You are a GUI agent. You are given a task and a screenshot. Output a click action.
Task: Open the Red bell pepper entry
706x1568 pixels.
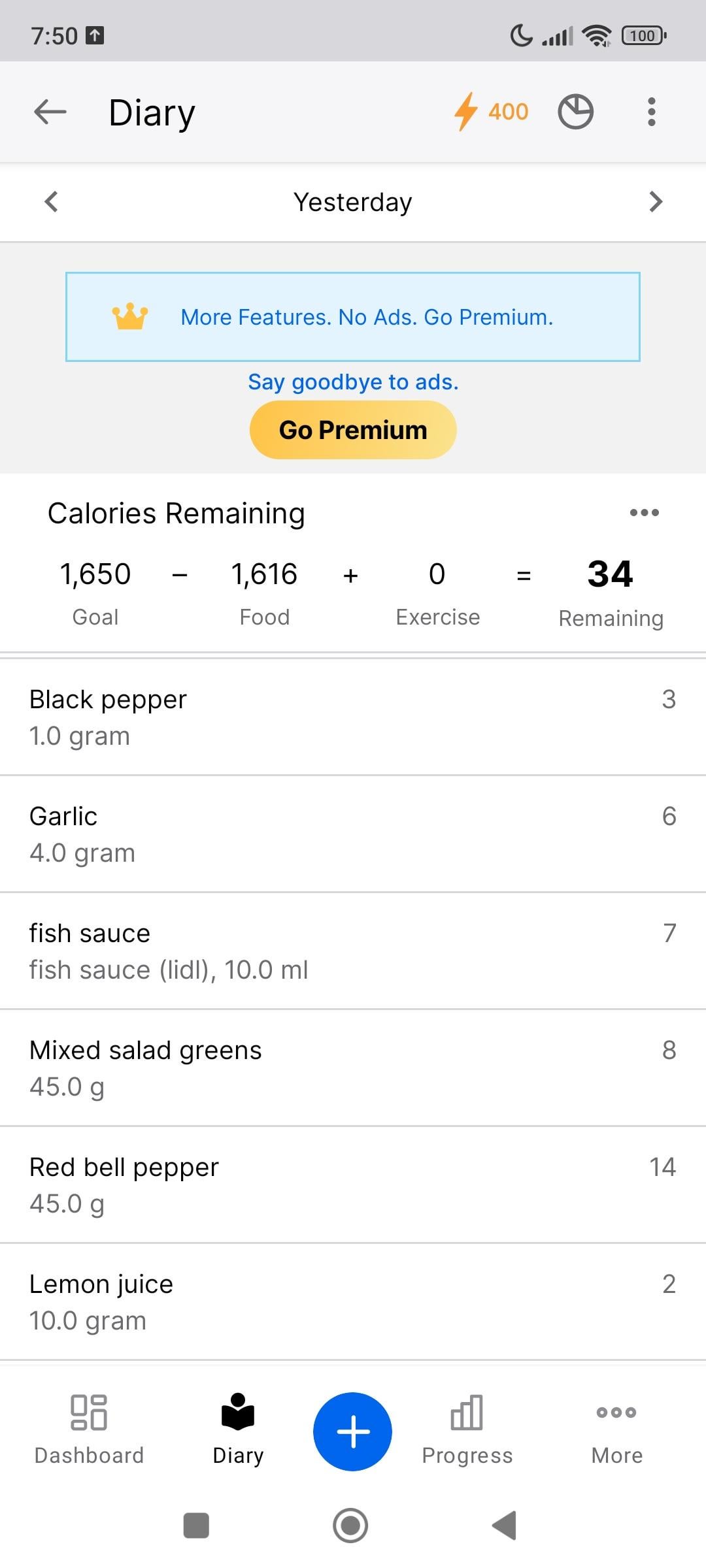click(x=353, y=1185)
